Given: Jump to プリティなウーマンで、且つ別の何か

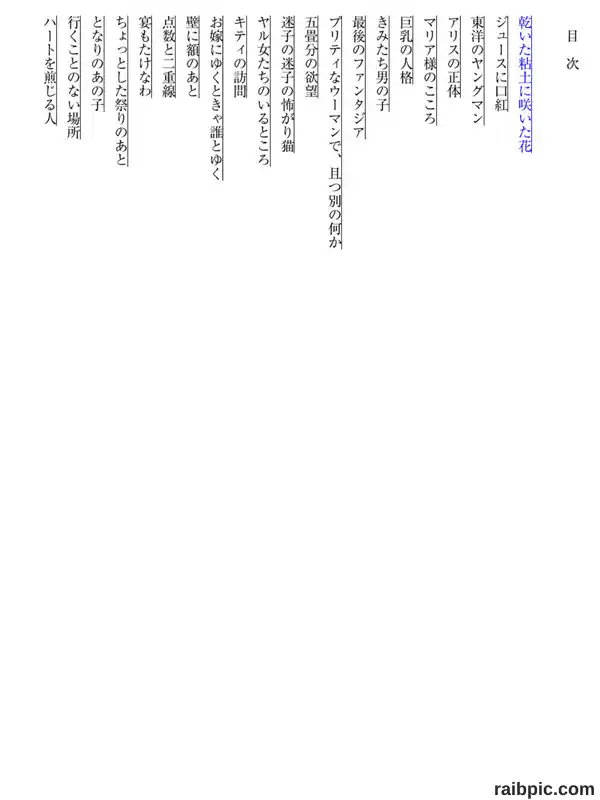Looking at the screenshot, I should click(335, 133).
